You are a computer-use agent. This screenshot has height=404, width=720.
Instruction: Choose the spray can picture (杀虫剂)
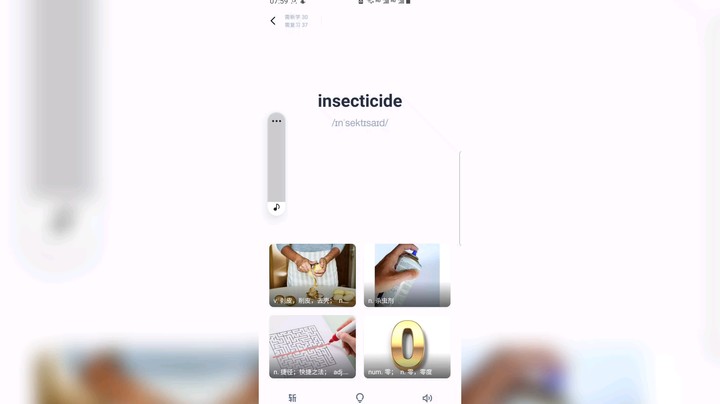point(407,274)
